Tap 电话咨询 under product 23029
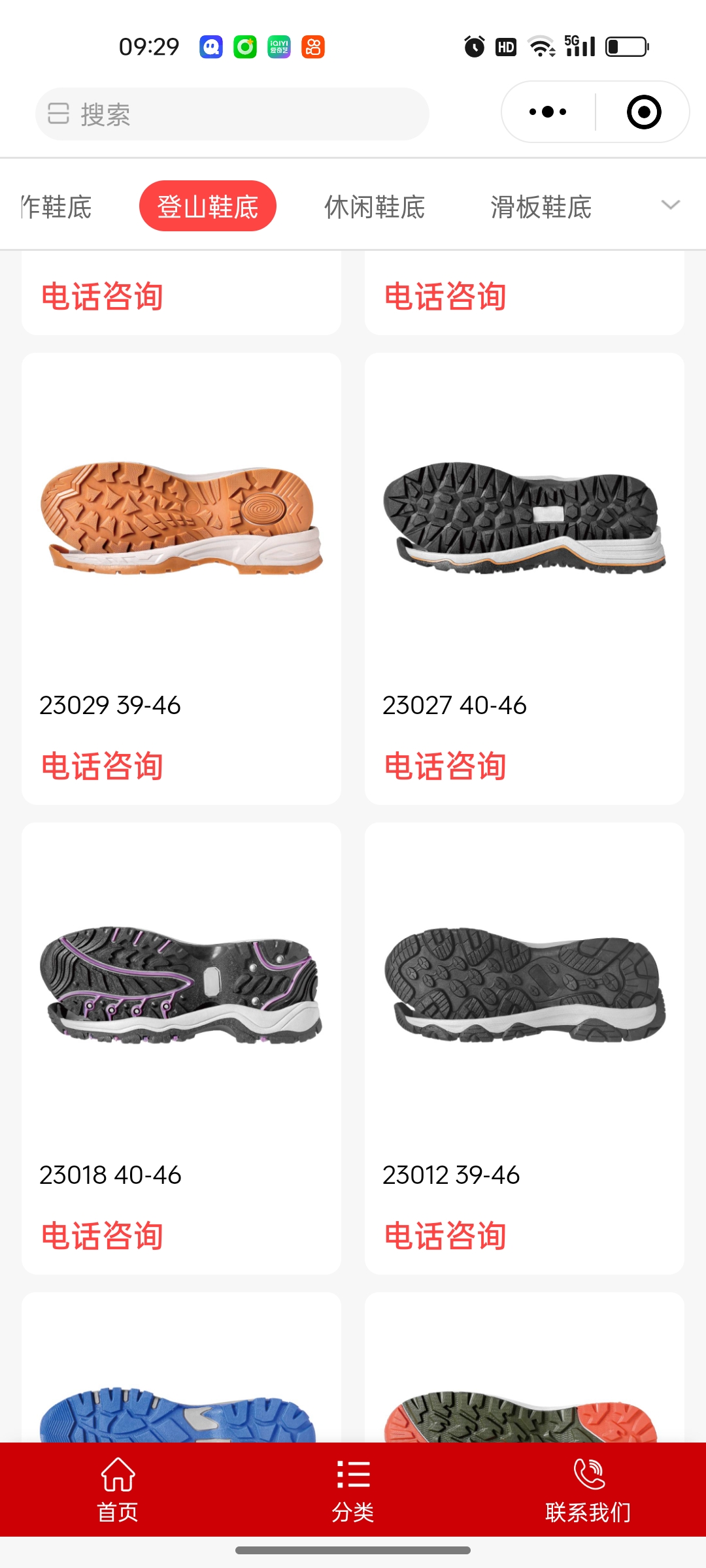 103,766
